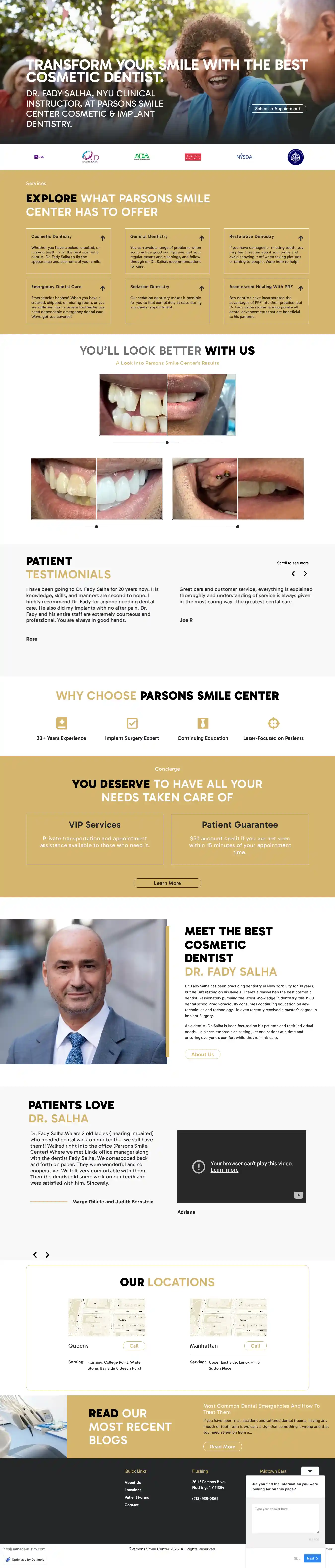The image size is (335, 1568).
Task: Tap Learn More under concierge services
Action: pyautogui.click(x=167, y=883)
